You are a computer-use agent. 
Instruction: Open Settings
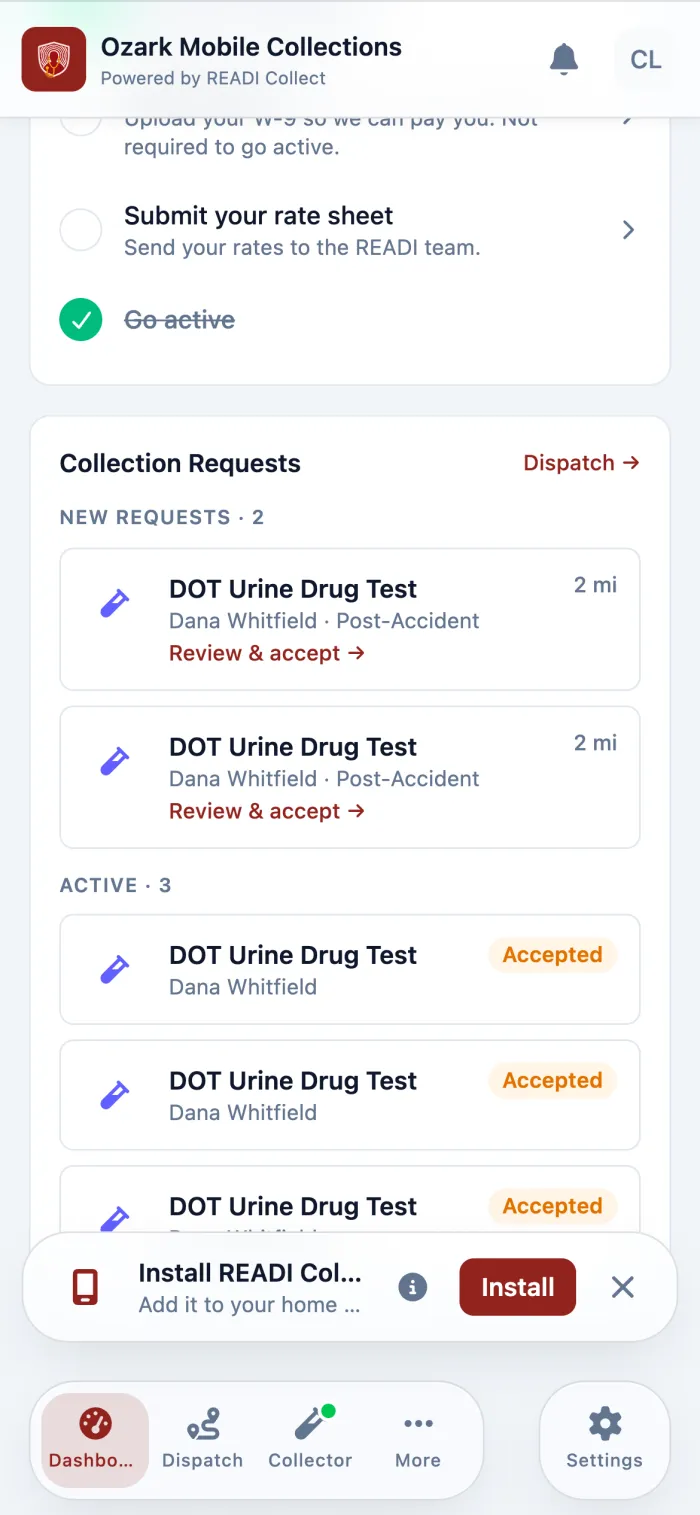pyautogui.click(x=604, y=1439)
